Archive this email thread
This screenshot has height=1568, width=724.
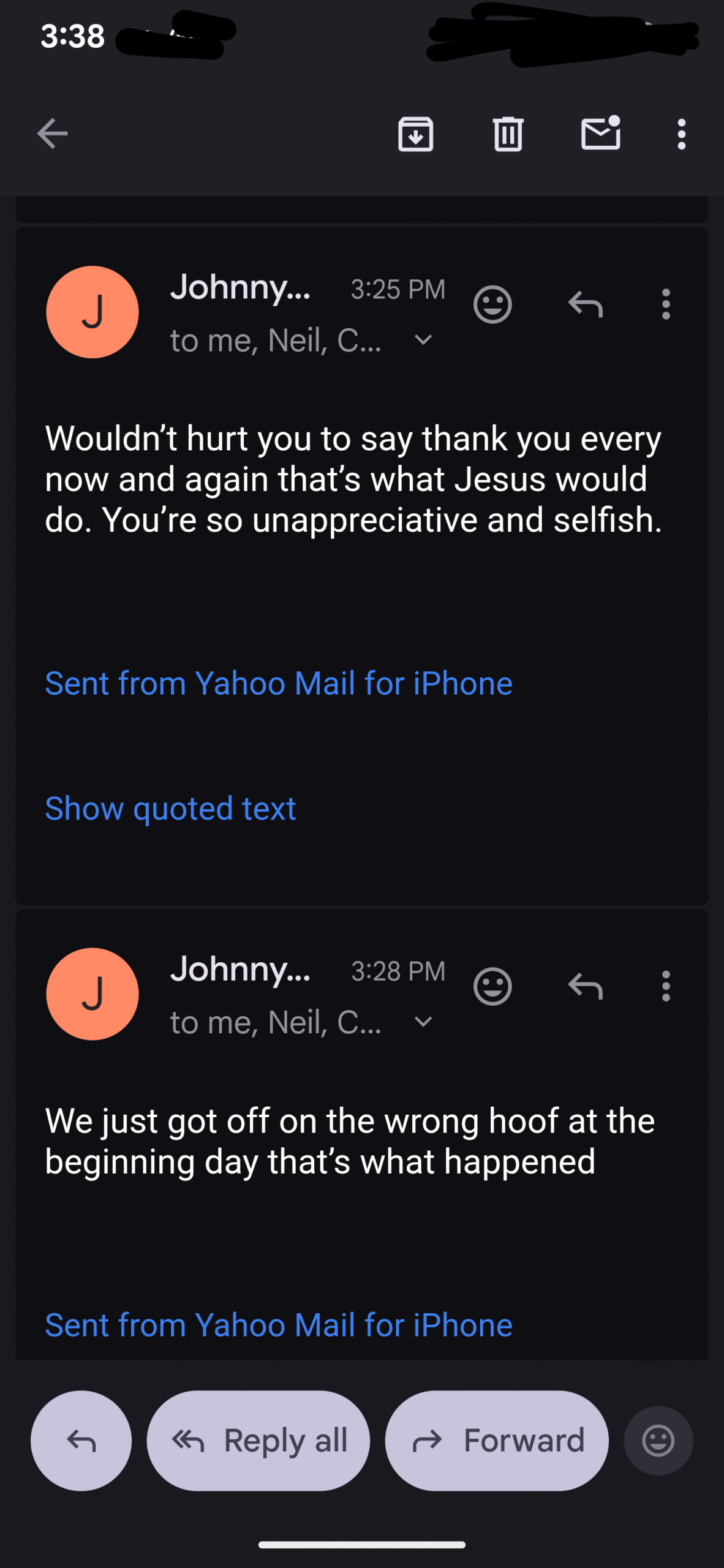point(415,134)
